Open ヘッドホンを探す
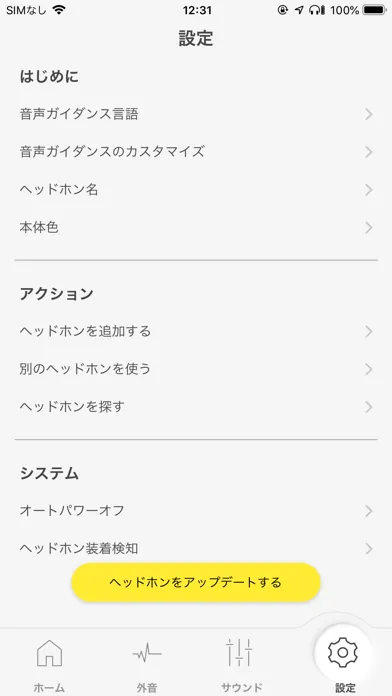The image size is (392, 696). (196, 407)
